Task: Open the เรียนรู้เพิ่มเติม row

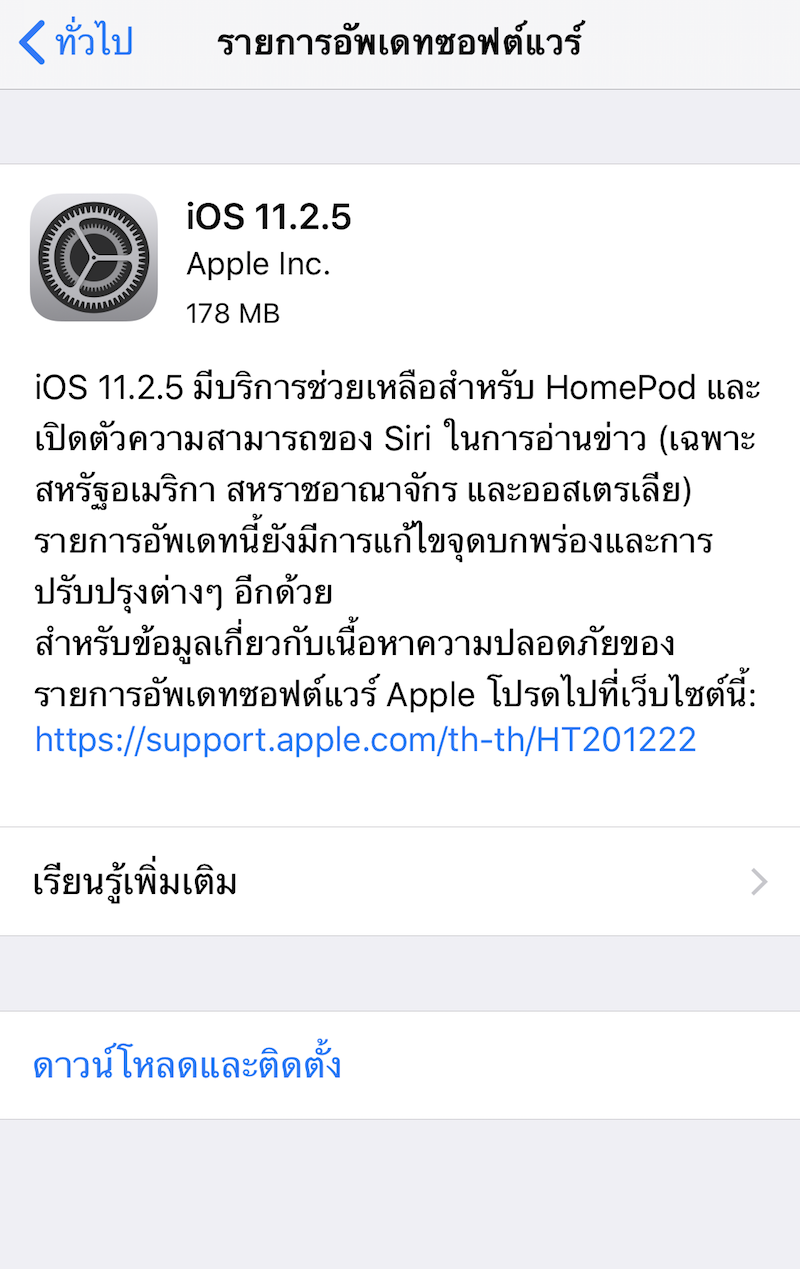Action: pos(400,882)
